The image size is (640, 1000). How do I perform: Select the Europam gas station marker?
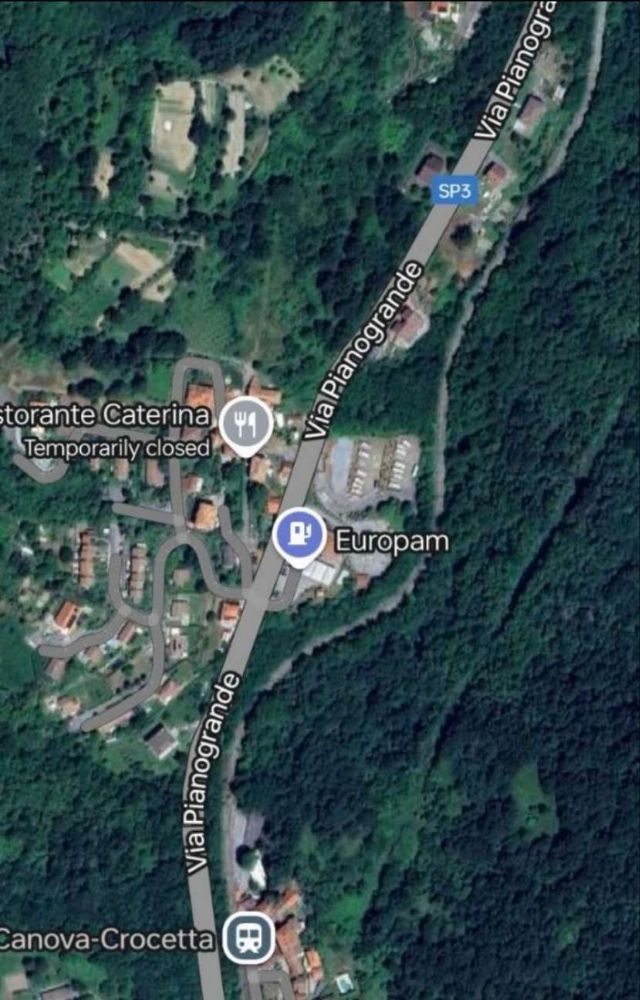pos(299,532)
